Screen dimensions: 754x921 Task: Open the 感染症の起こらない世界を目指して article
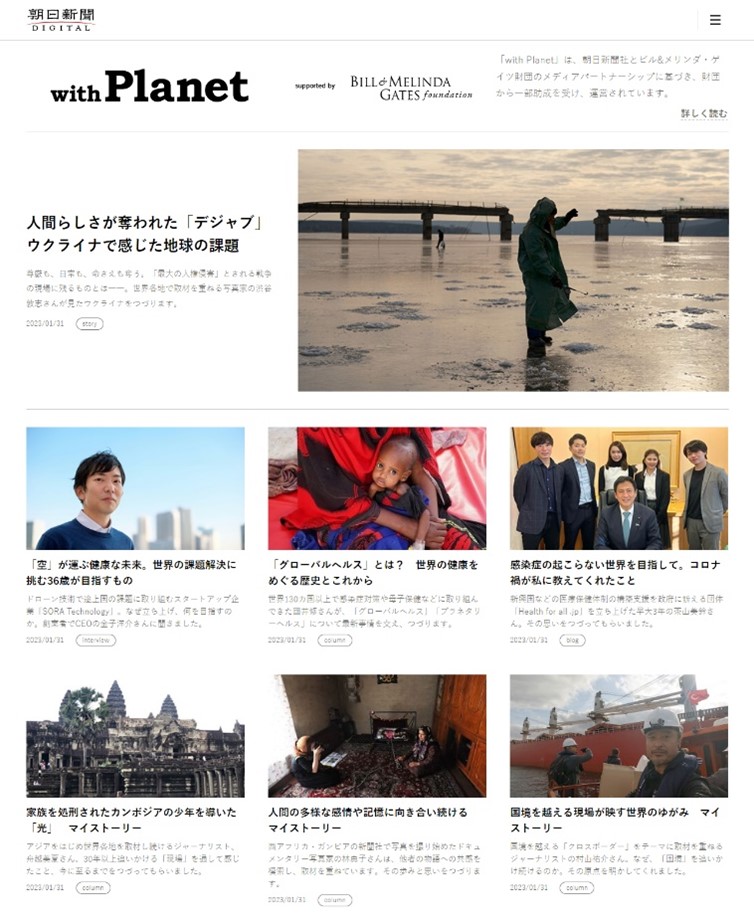click(x=619, y=488)
